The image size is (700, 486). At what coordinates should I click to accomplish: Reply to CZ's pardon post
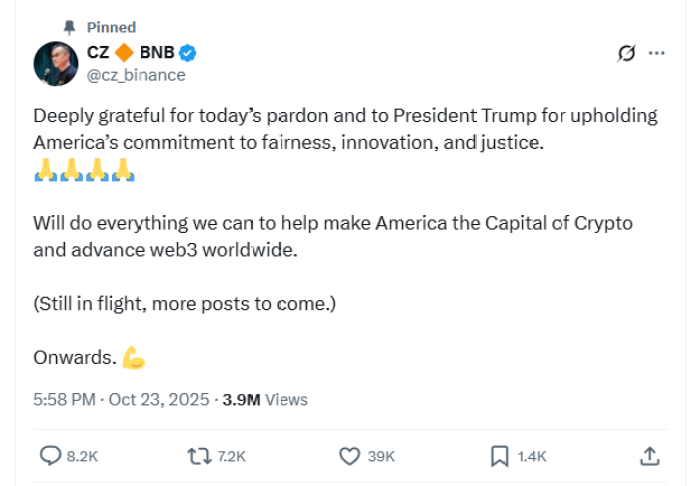52,456
